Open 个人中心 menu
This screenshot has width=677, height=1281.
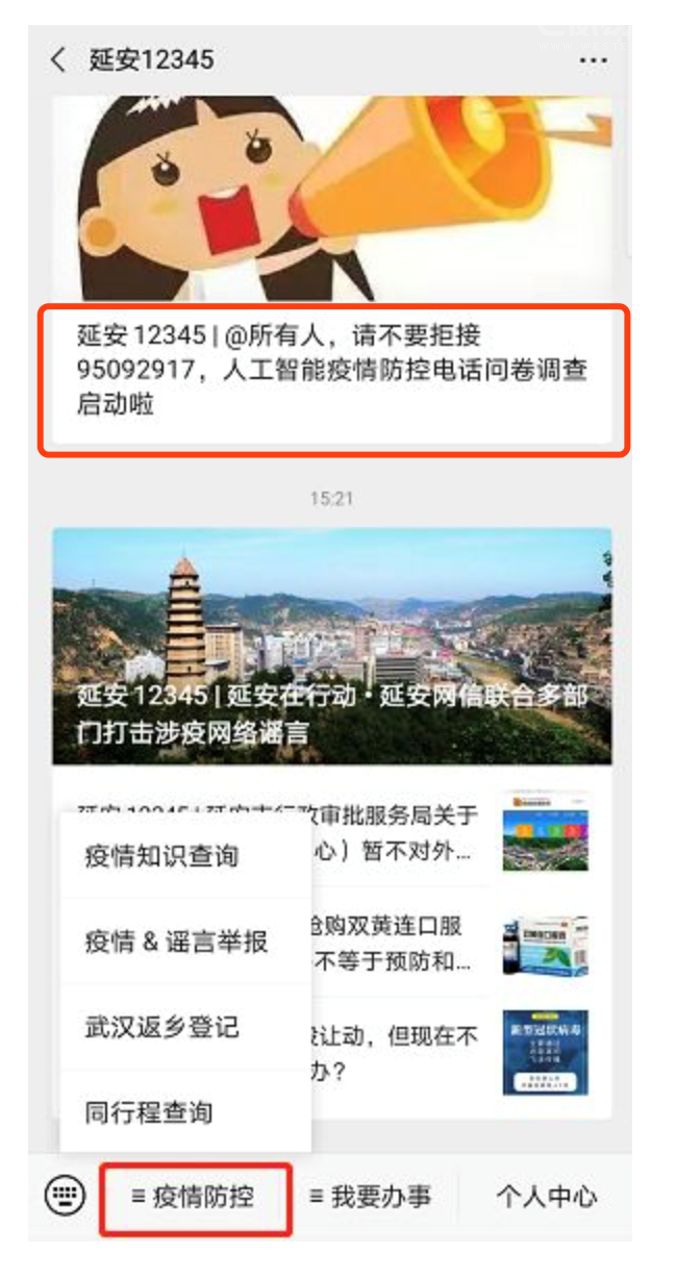pyautogui.click(x=546, y=1197)
